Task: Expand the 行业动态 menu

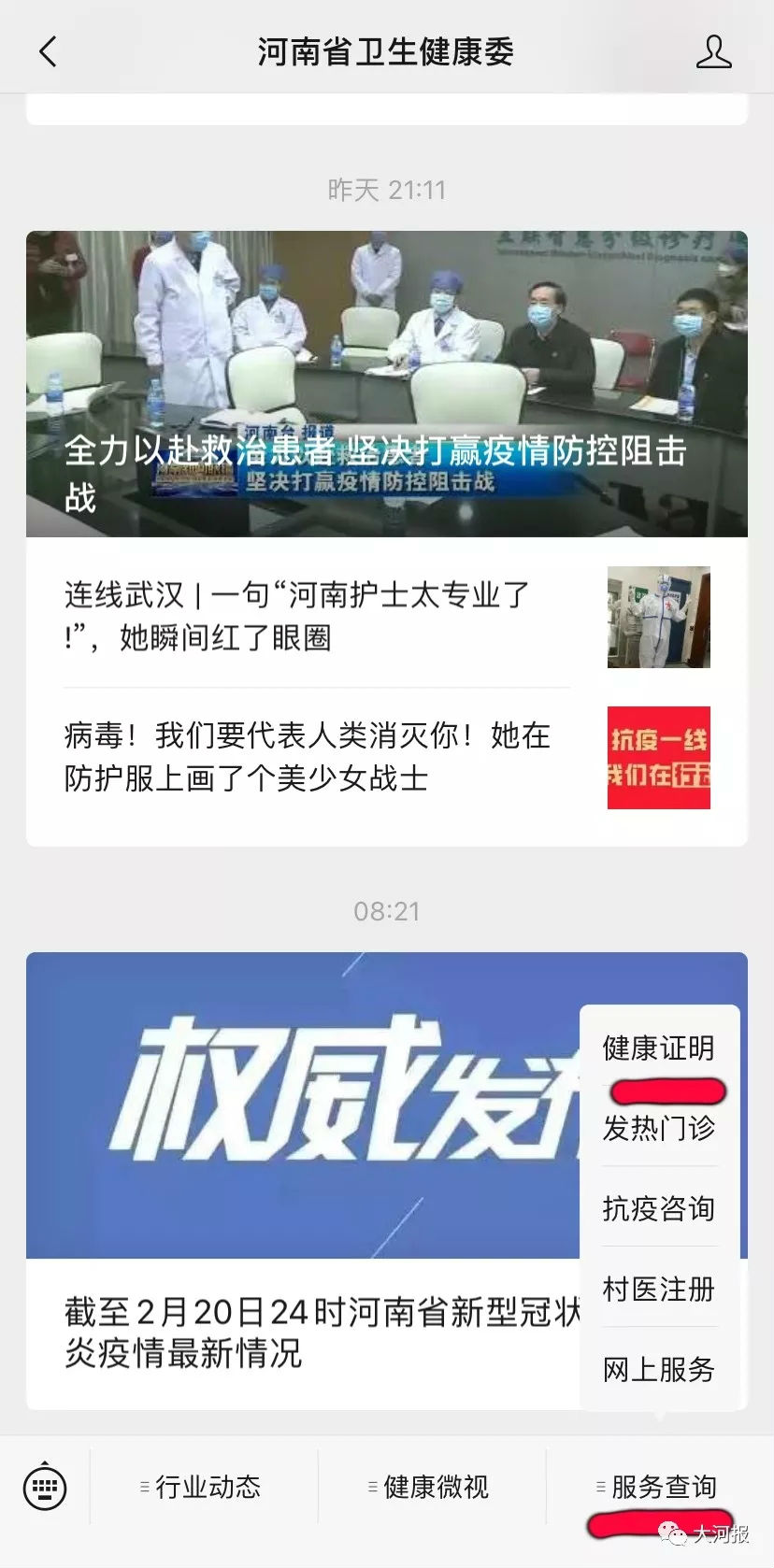Action: tap(204, 1486)
